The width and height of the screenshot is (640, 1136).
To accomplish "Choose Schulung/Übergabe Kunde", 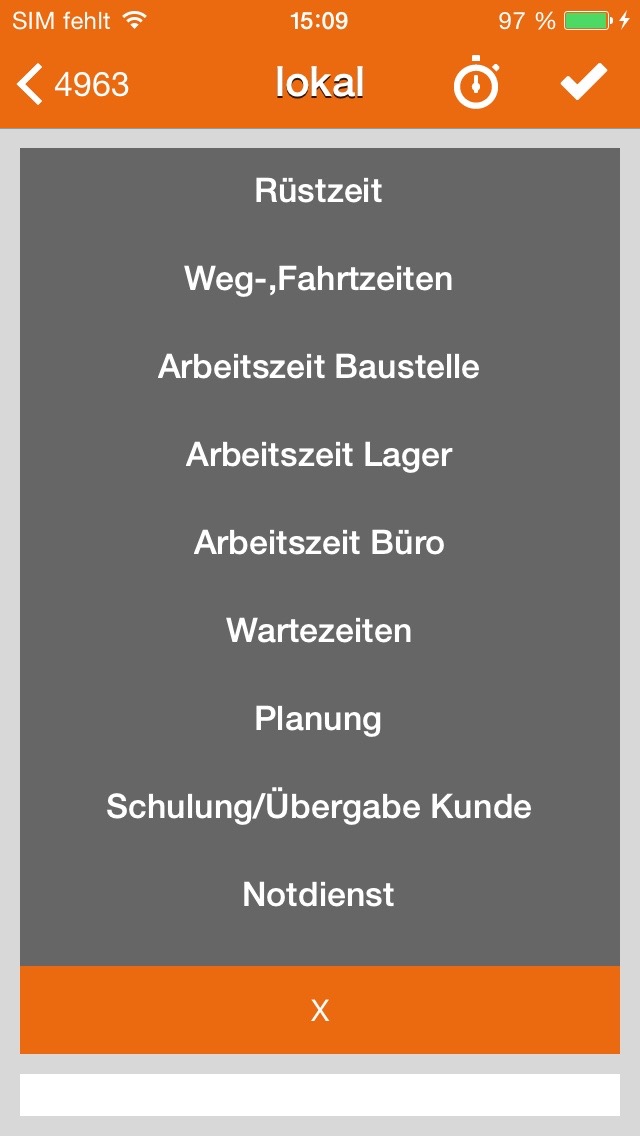I will point(319,807).
